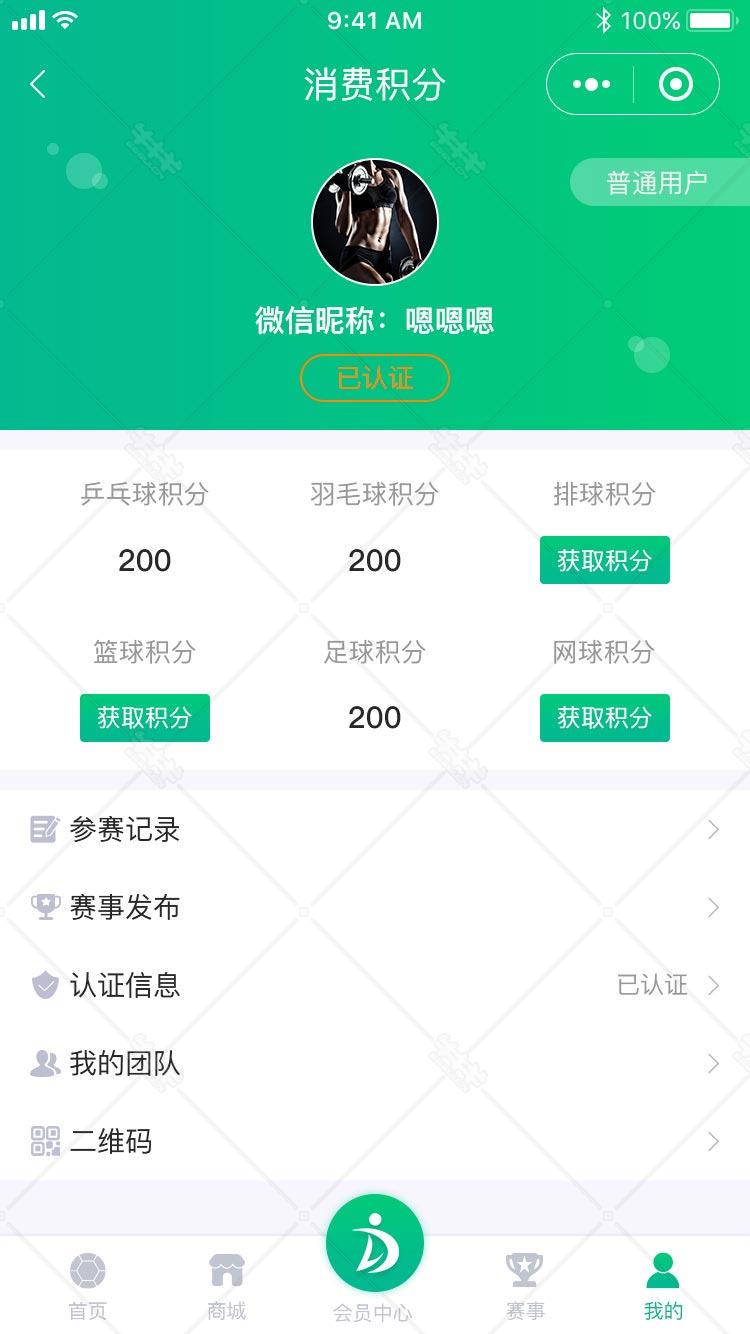Tap the 普通用户 badge
Viewport: 750px width, 1334px height.
(x=660, y=182)
